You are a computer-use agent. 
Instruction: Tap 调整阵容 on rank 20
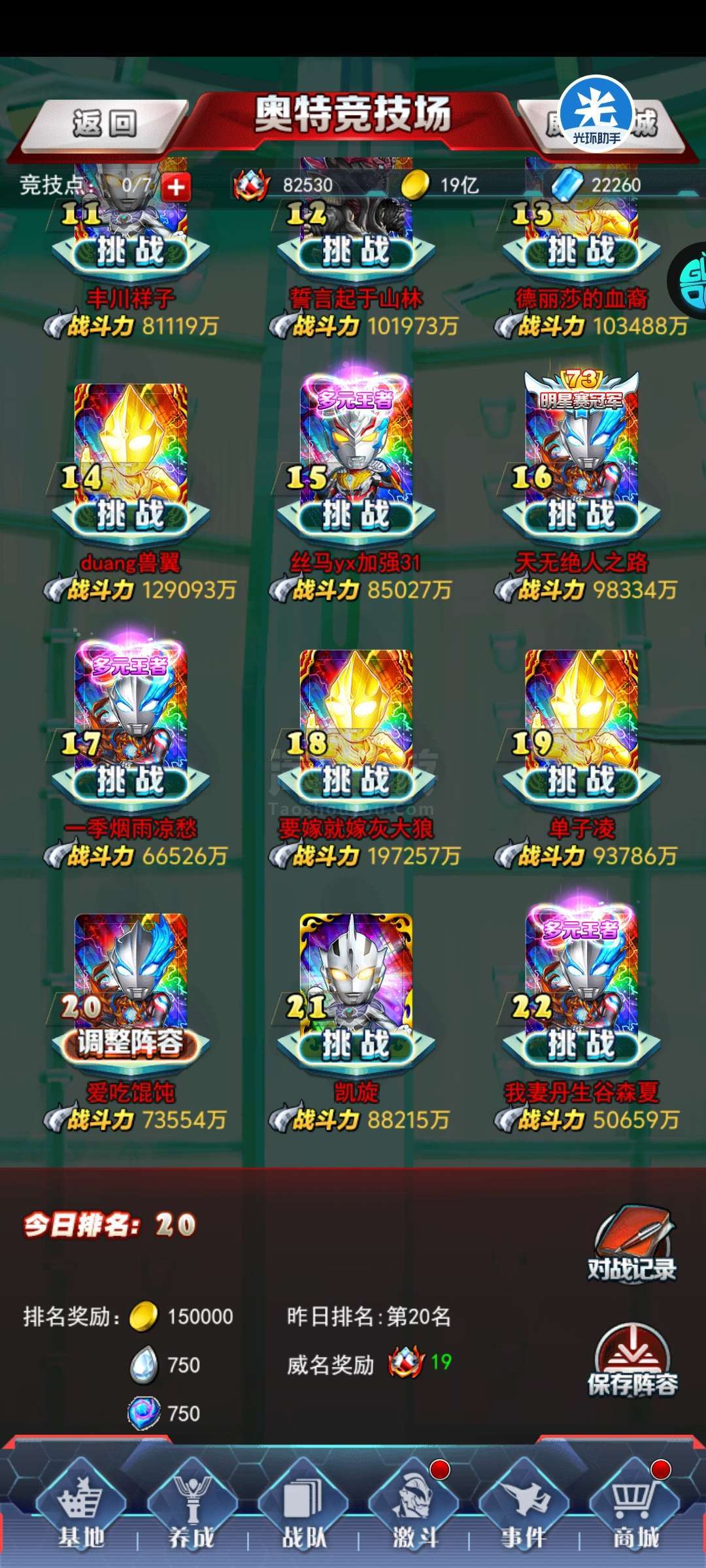tap(131, 1045)
